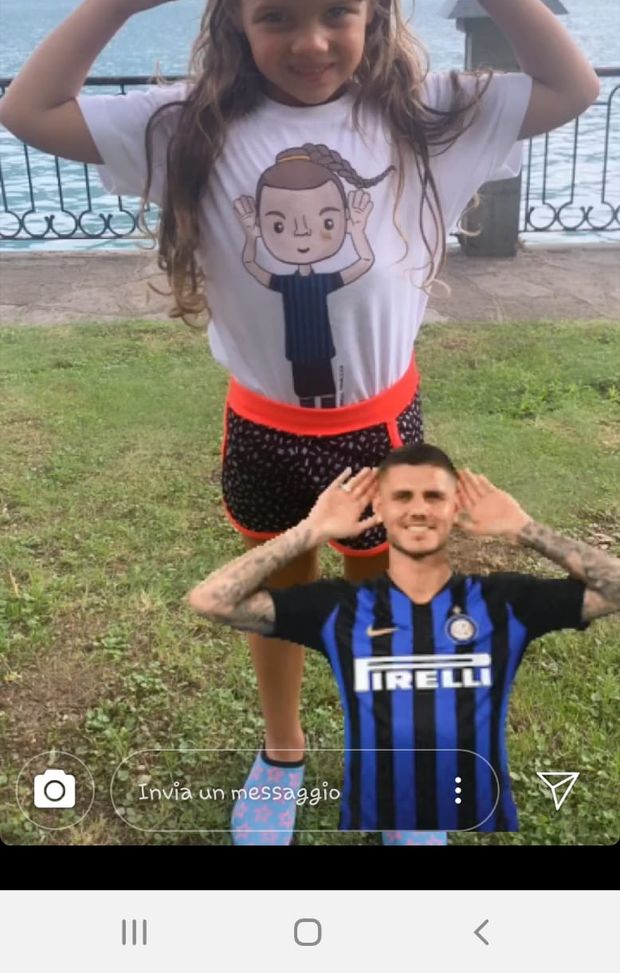
Task: Open the camera icon
Action: pos(55,790)
